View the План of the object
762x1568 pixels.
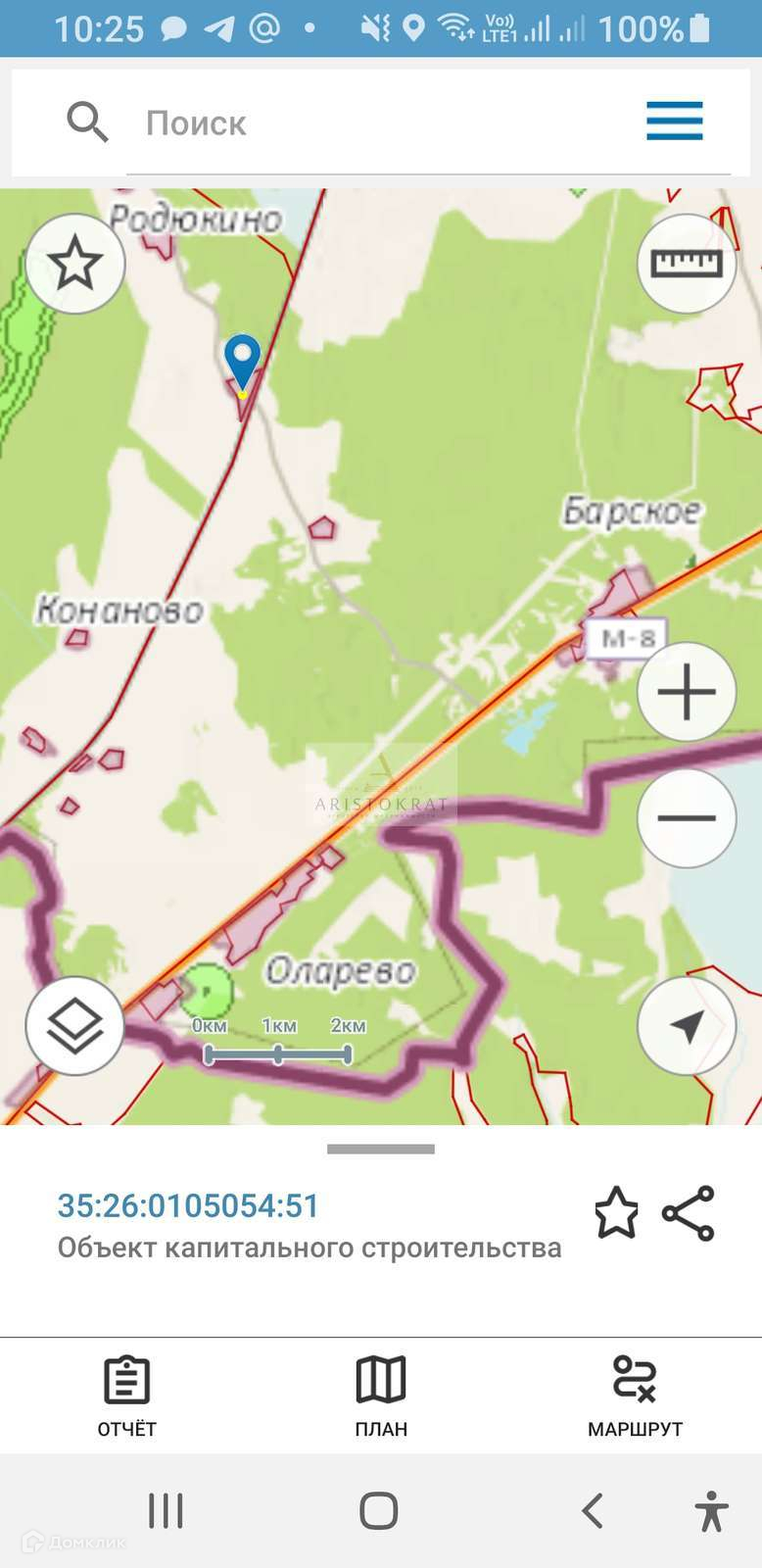pyautogui.click(x=381, y=1396)
